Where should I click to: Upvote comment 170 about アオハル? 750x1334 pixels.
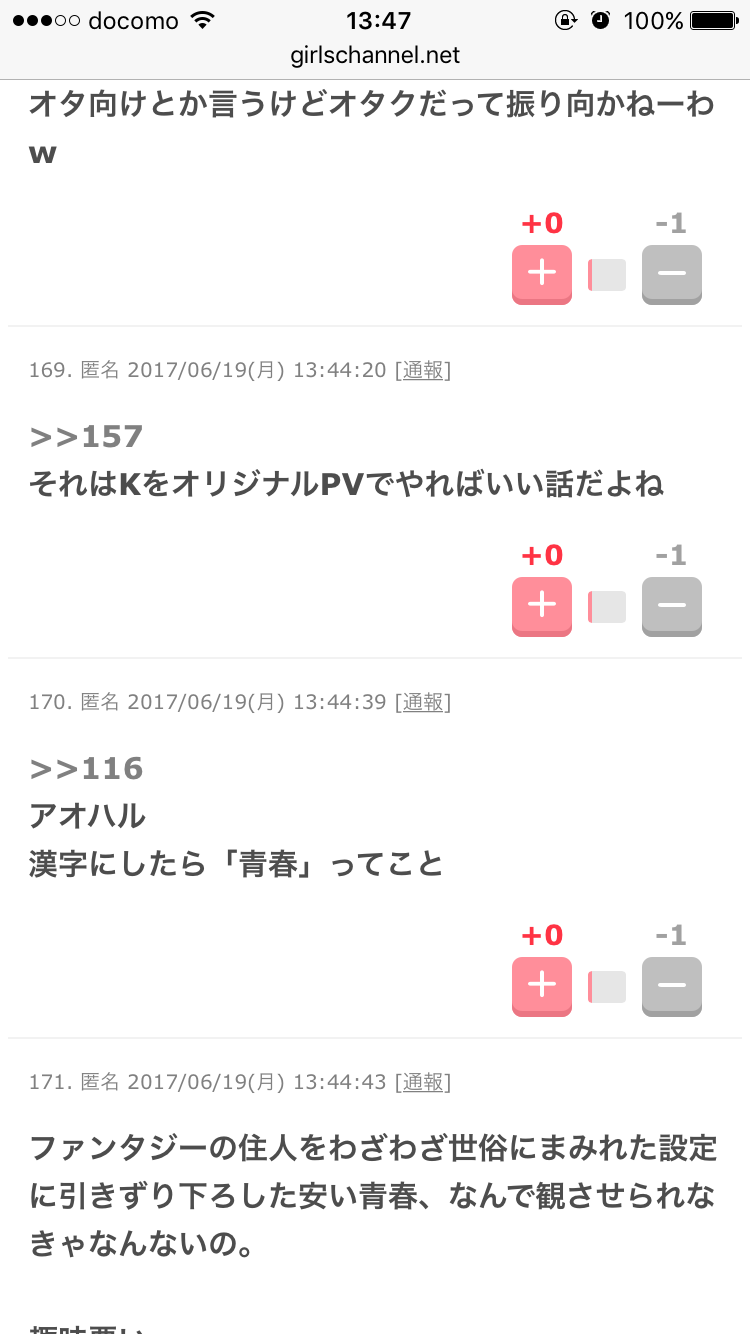[541, 986]
